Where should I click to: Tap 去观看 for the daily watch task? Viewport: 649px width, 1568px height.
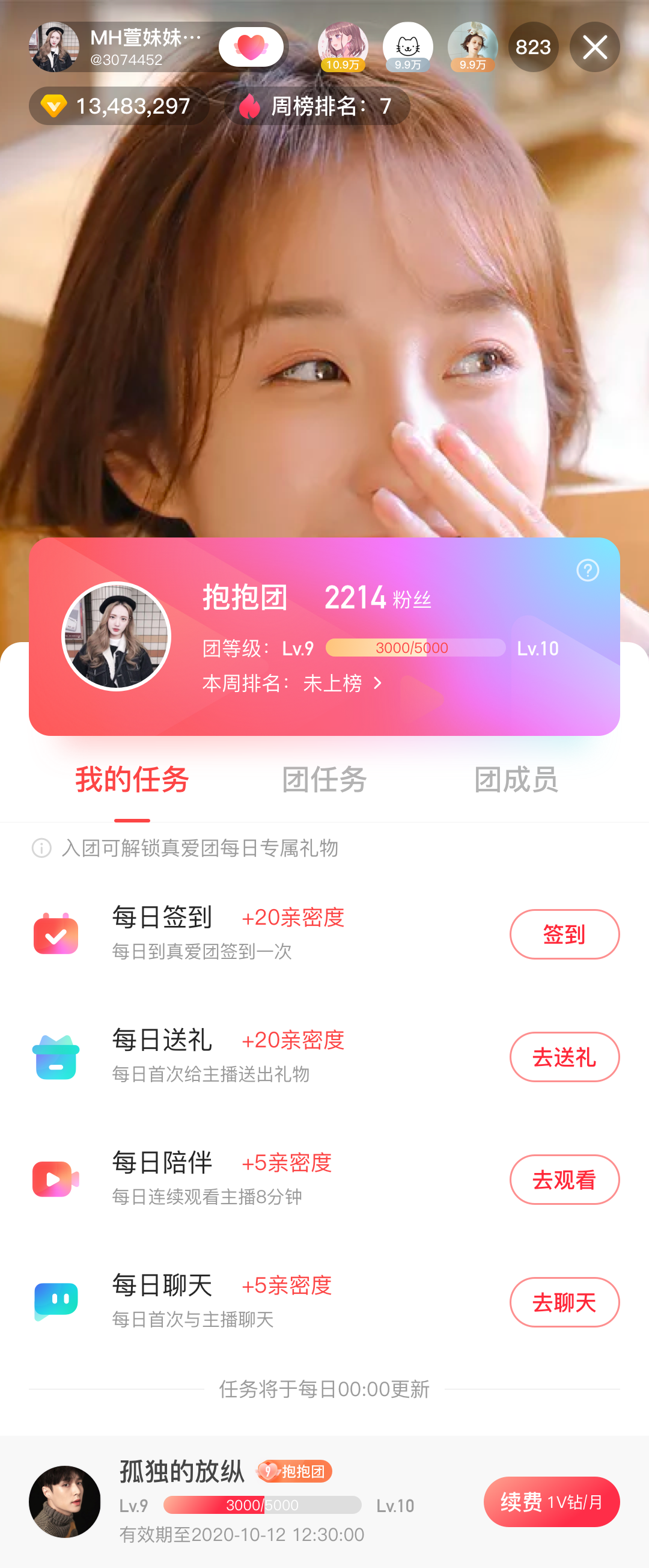tap(564, 1180)
